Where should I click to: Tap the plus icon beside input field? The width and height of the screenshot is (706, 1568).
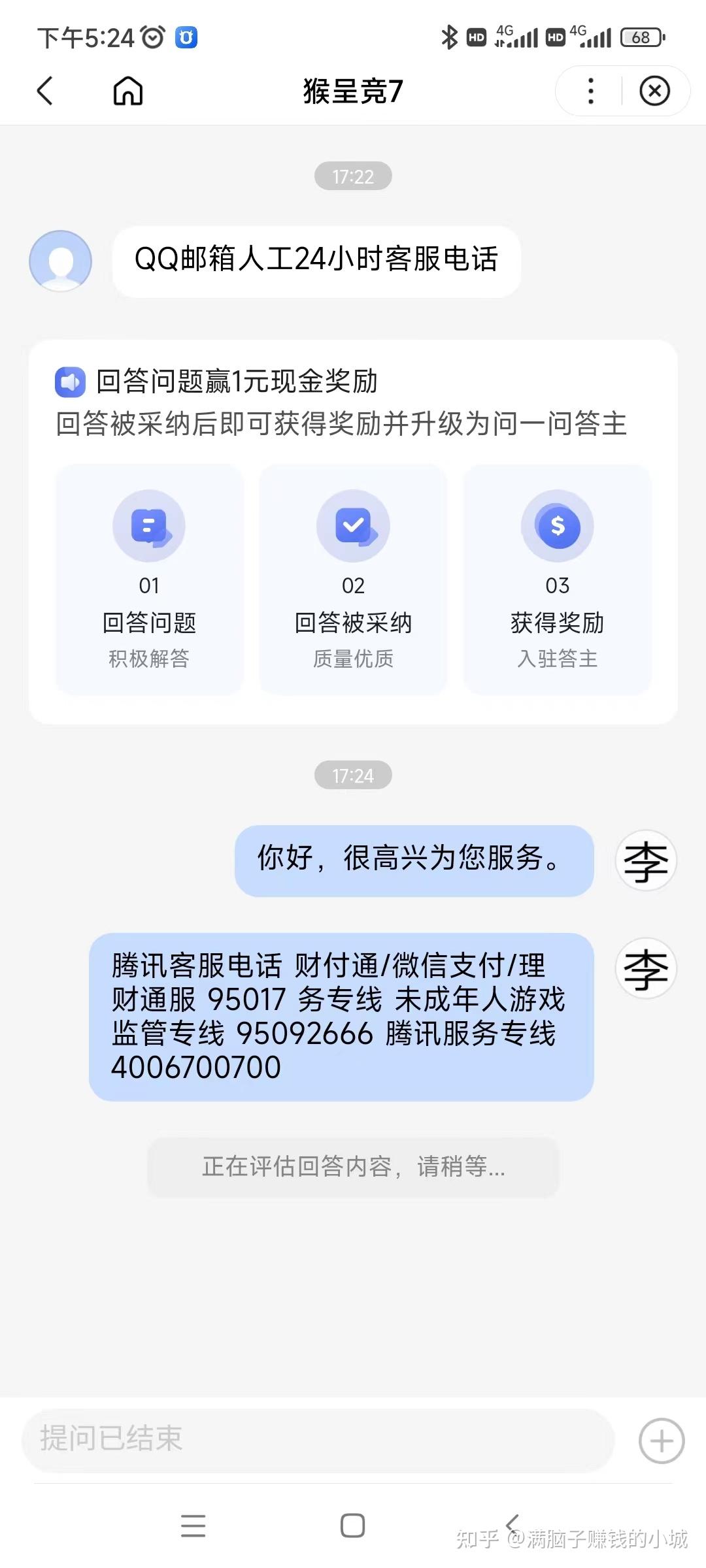click(661, 1441)
